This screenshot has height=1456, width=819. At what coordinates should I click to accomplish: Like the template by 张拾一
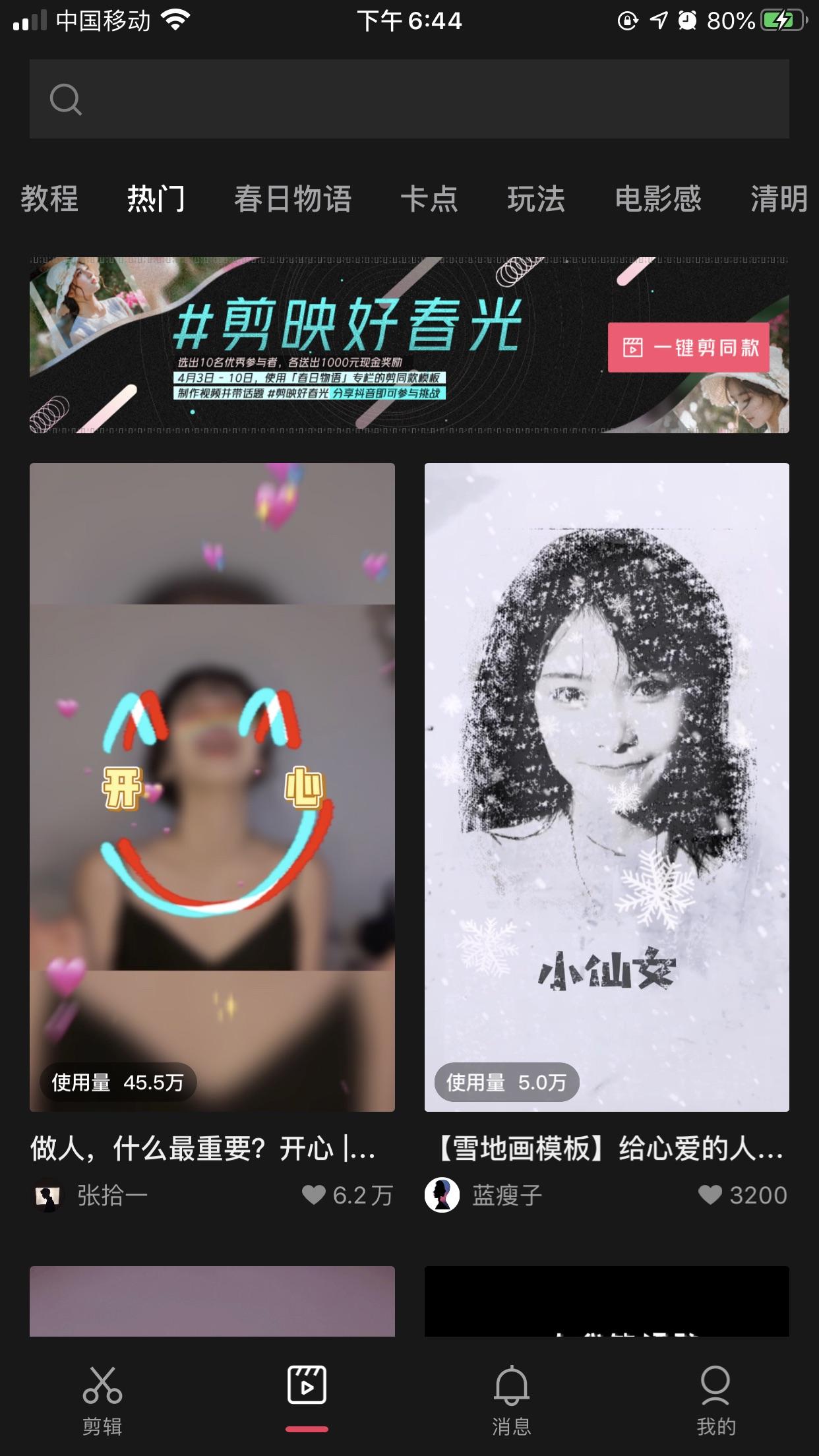tap(348, 1195)
